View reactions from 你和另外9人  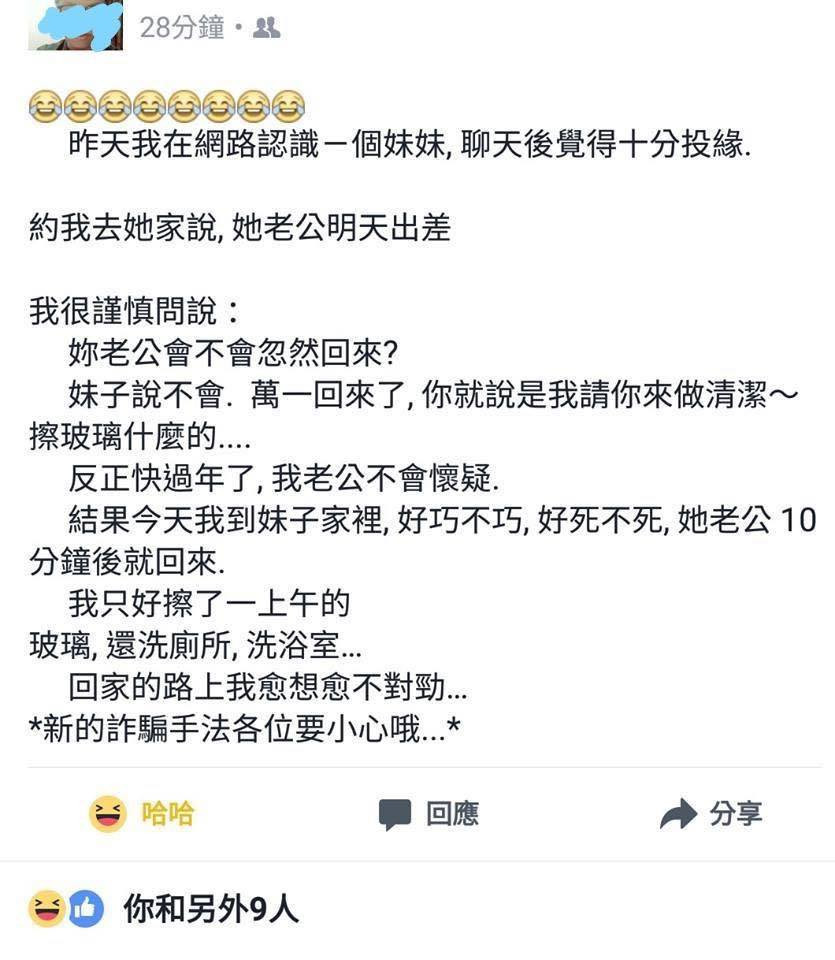pyautogui.click(x=210, y=908)
